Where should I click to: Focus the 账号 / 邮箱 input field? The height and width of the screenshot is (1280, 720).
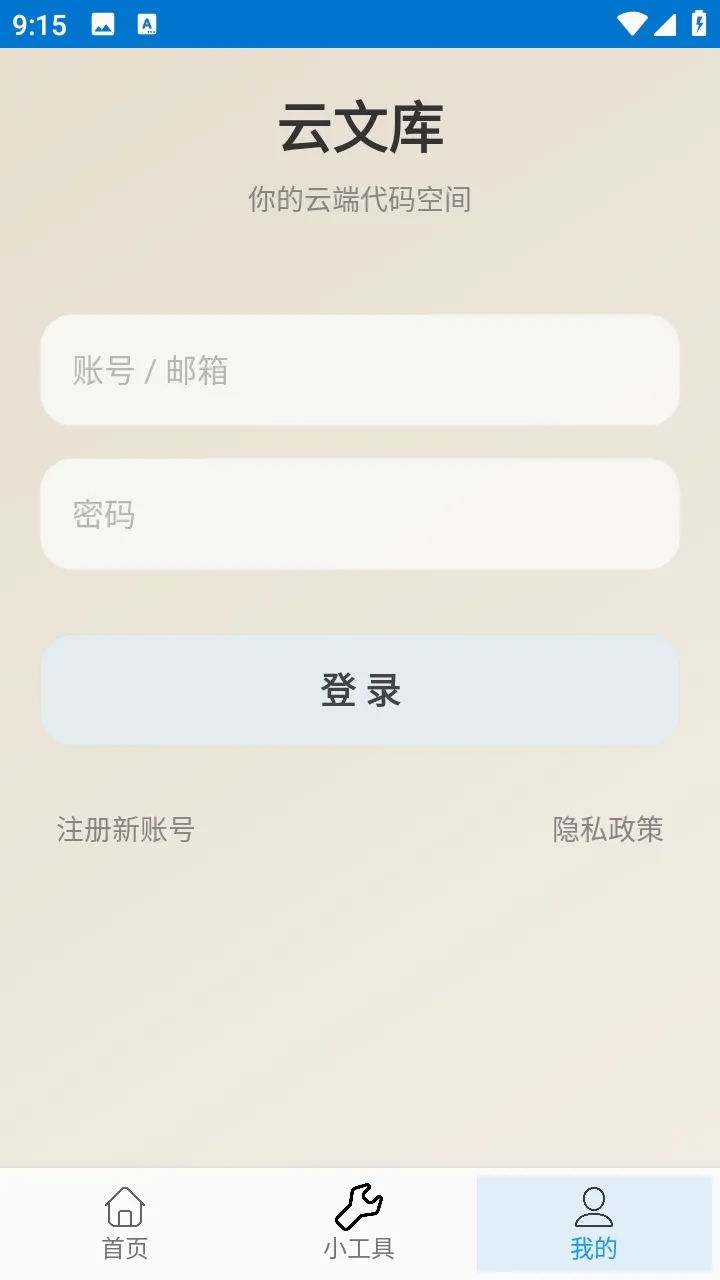pos(360,370)
